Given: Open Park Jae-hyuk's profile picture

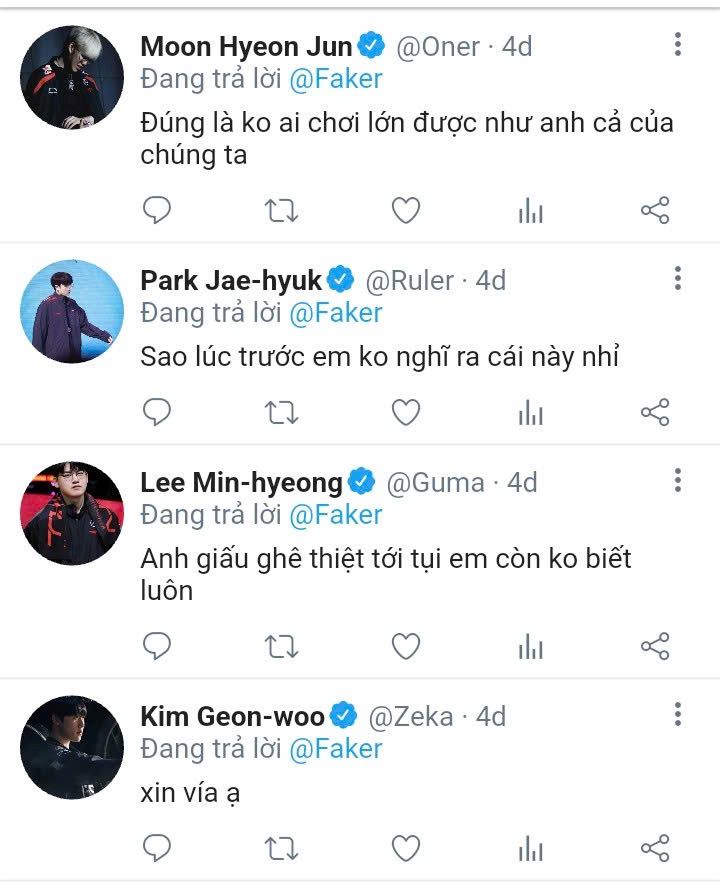Looking at the screenshot, I should click(x=72, y=310).
